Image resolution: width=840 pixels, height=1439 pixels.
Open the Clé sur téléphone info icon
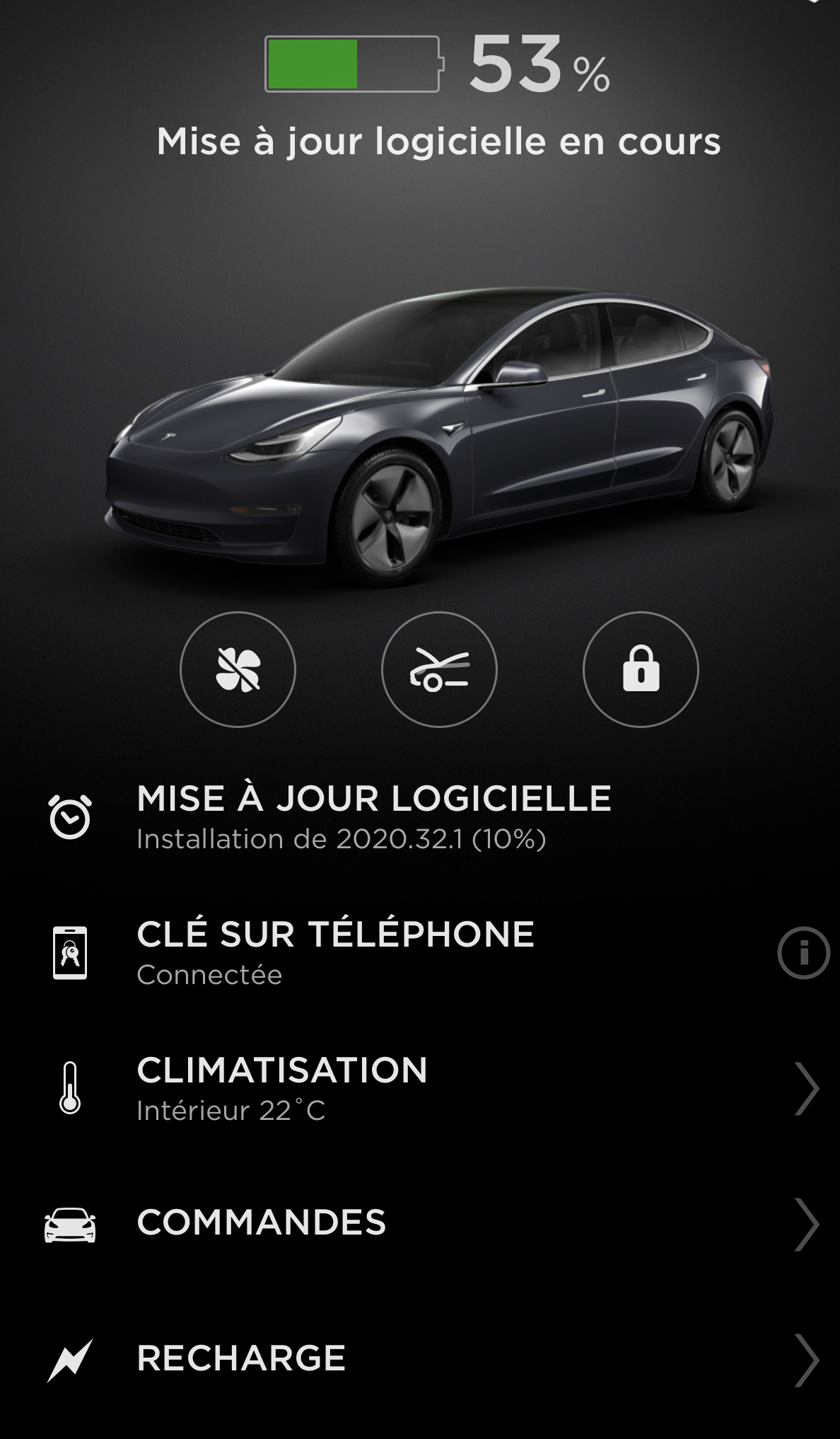[803, 953]
